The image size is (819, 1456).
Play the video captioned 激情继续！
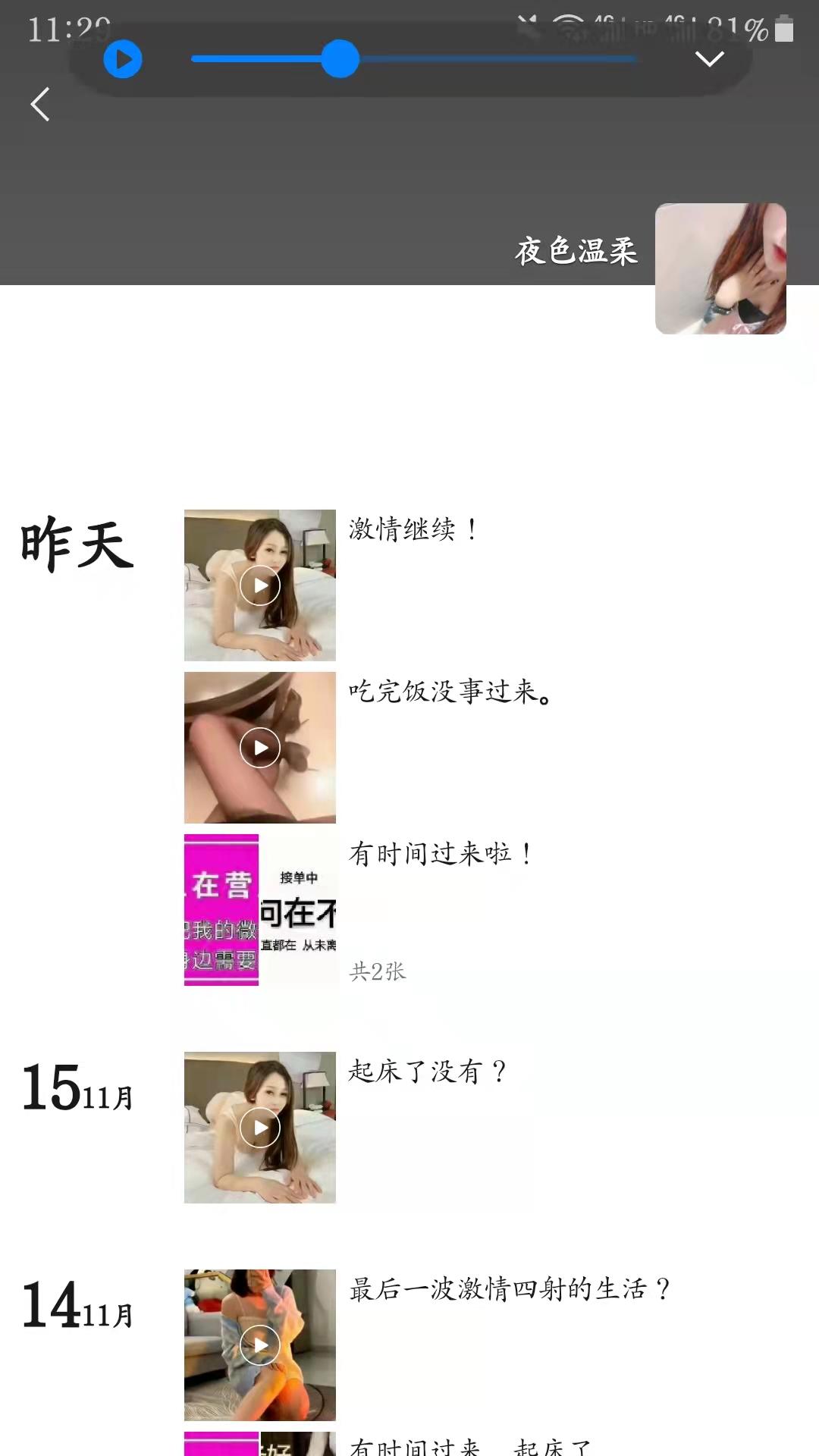[260, 585]
